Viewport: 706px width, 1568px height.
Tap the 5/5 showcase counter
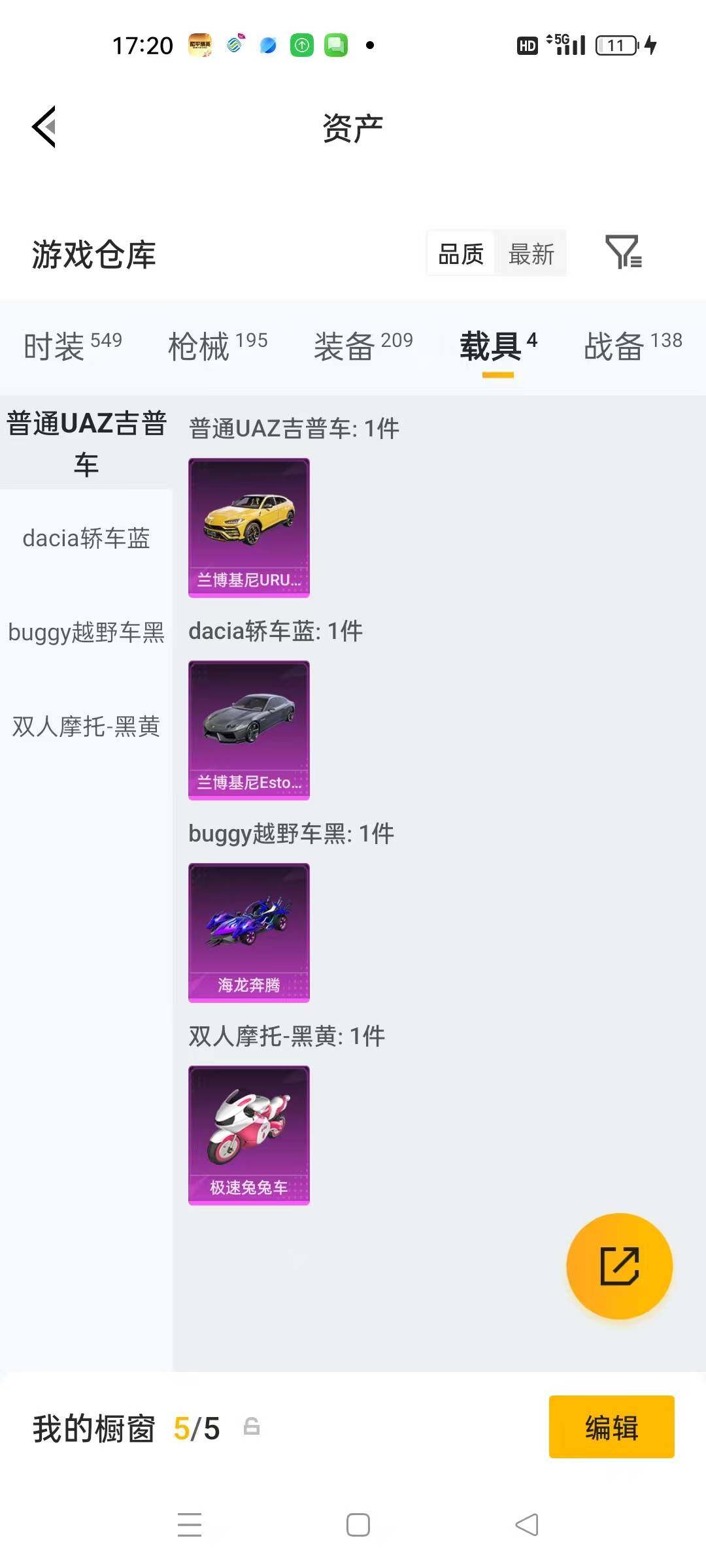tap(195, 1428)
